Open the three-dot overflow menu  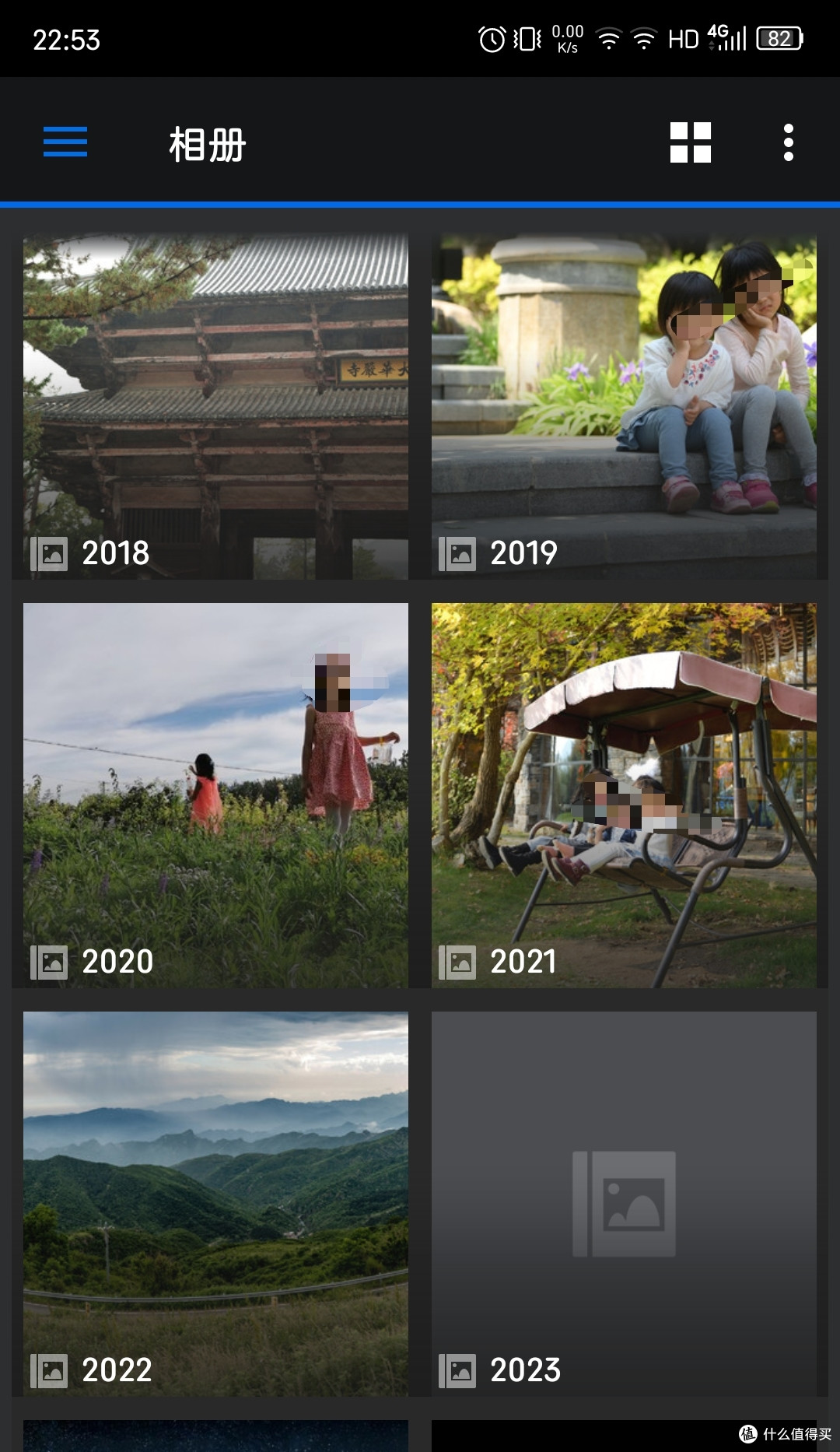[788, 142]
